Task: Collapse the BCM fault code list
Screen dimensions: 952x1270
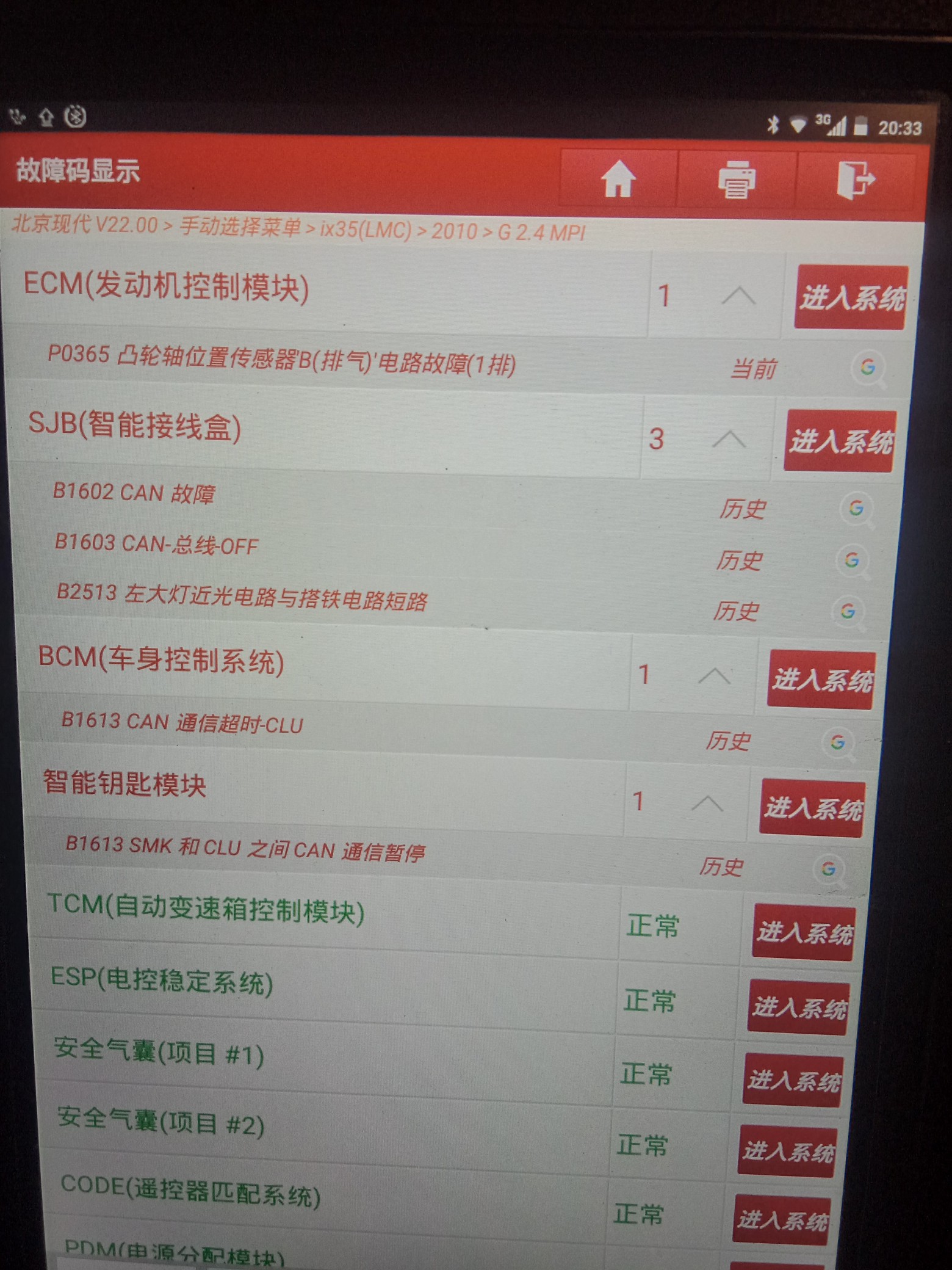Action: [x=714, y=676]
